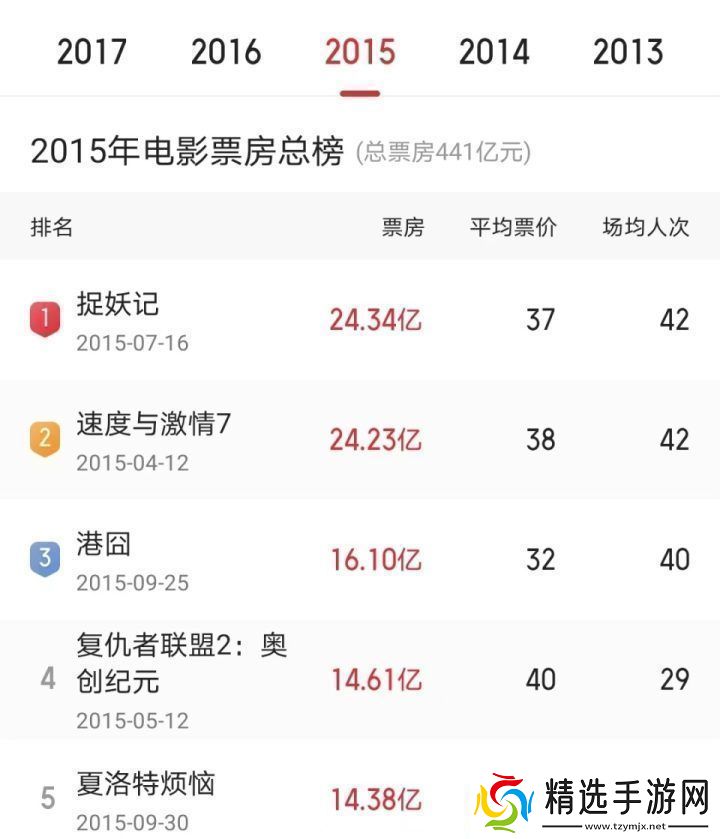Switch to the 2016 ranking view
The image size is (720, 839).
tap(226, 52)
